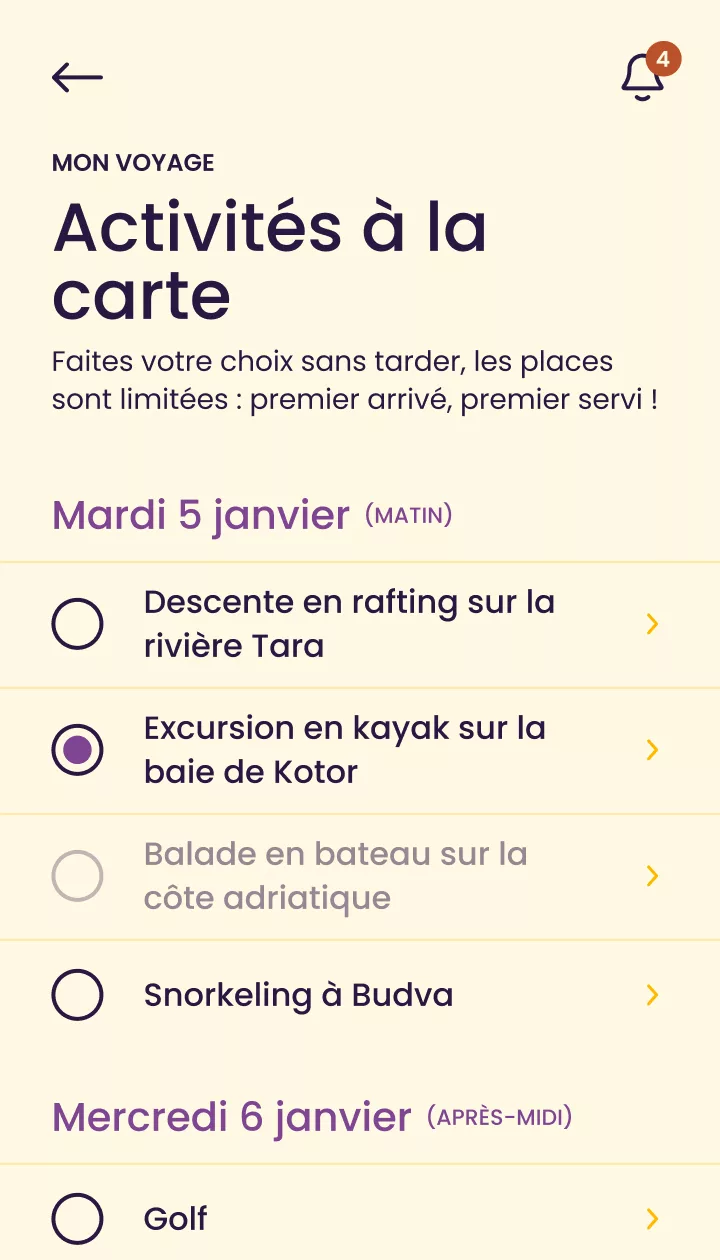This screenshot has height=1260, width=720.
Task: Choose the Snorkeling à Budva radio button
Action: [77, 995]
